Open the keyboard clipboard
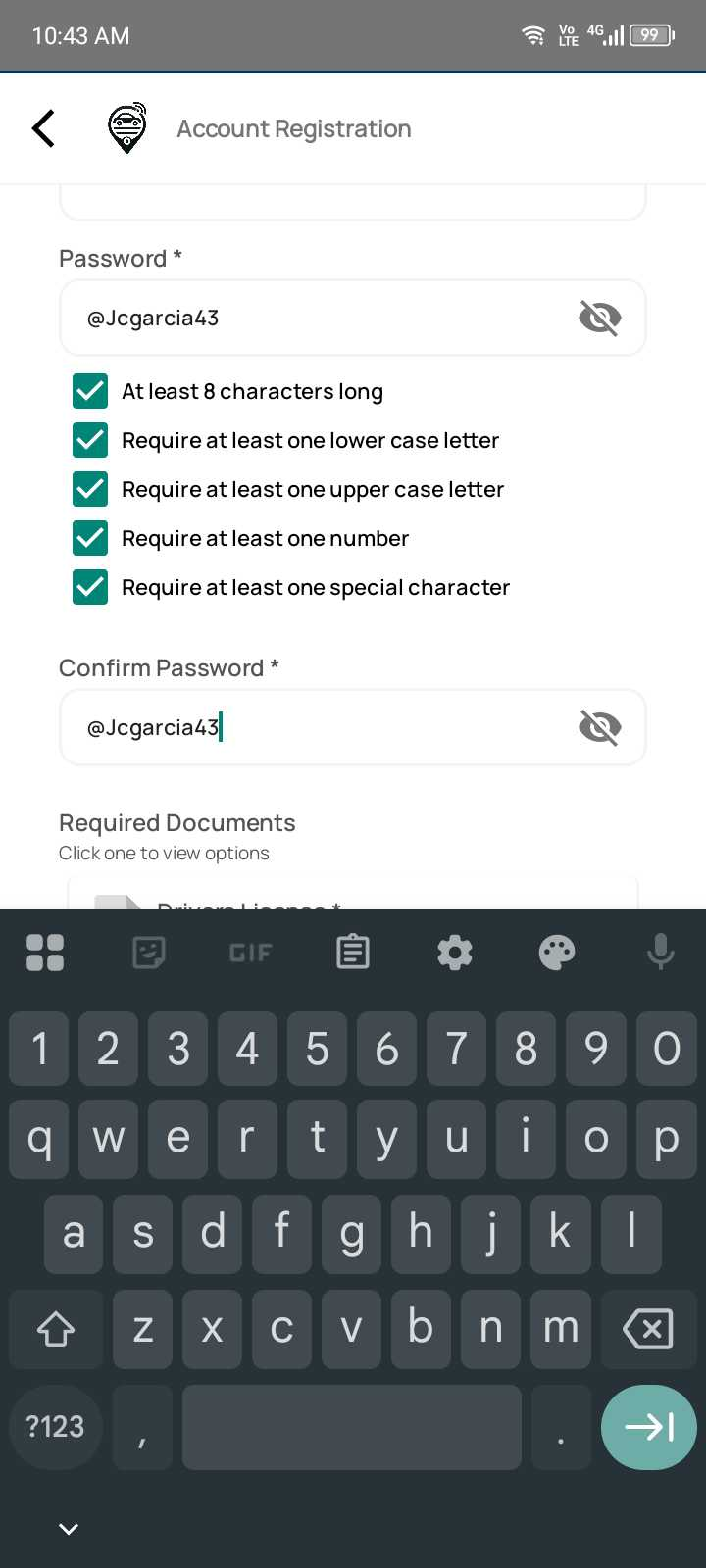 coord(353,952)
